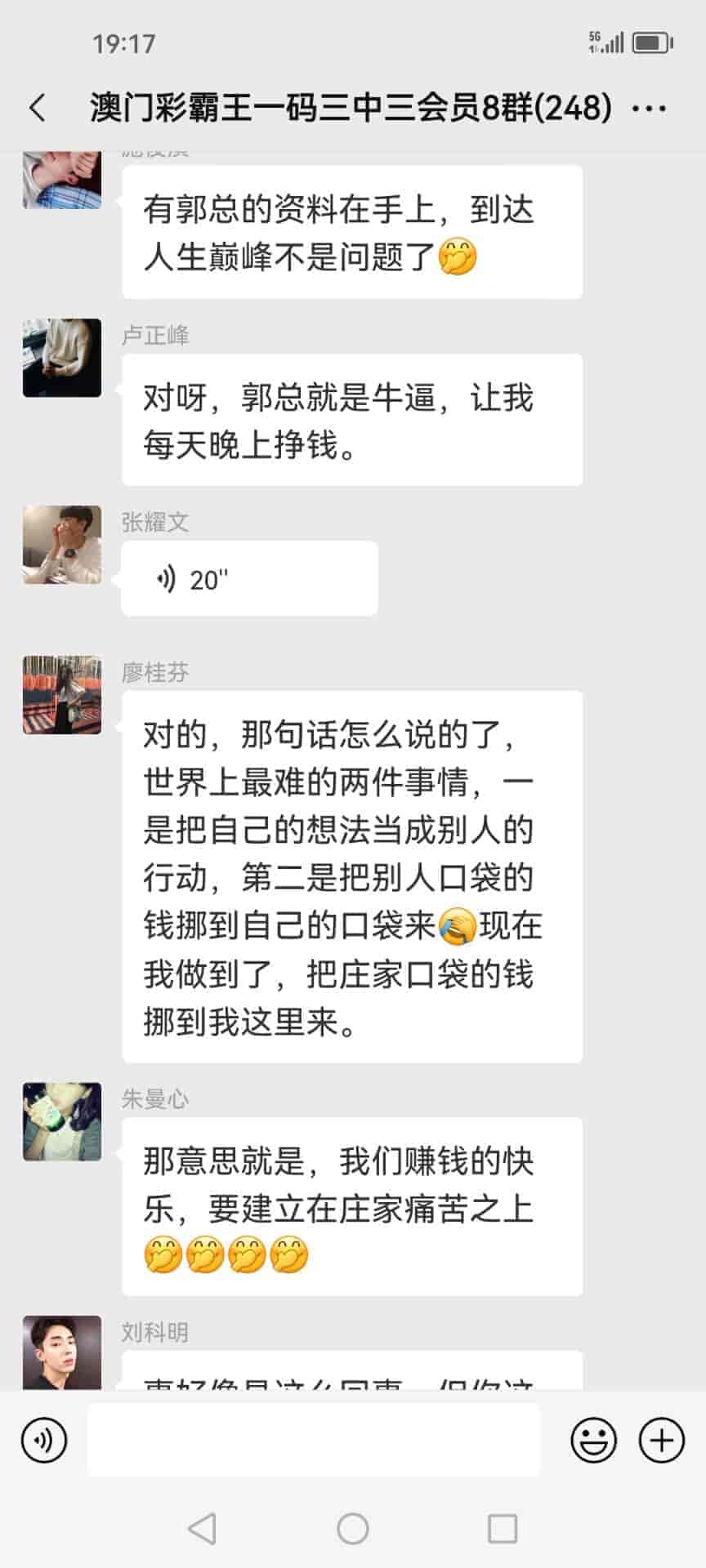View 朱曼心's profile avatar

pyautogui.click(x=62, y=1121)
